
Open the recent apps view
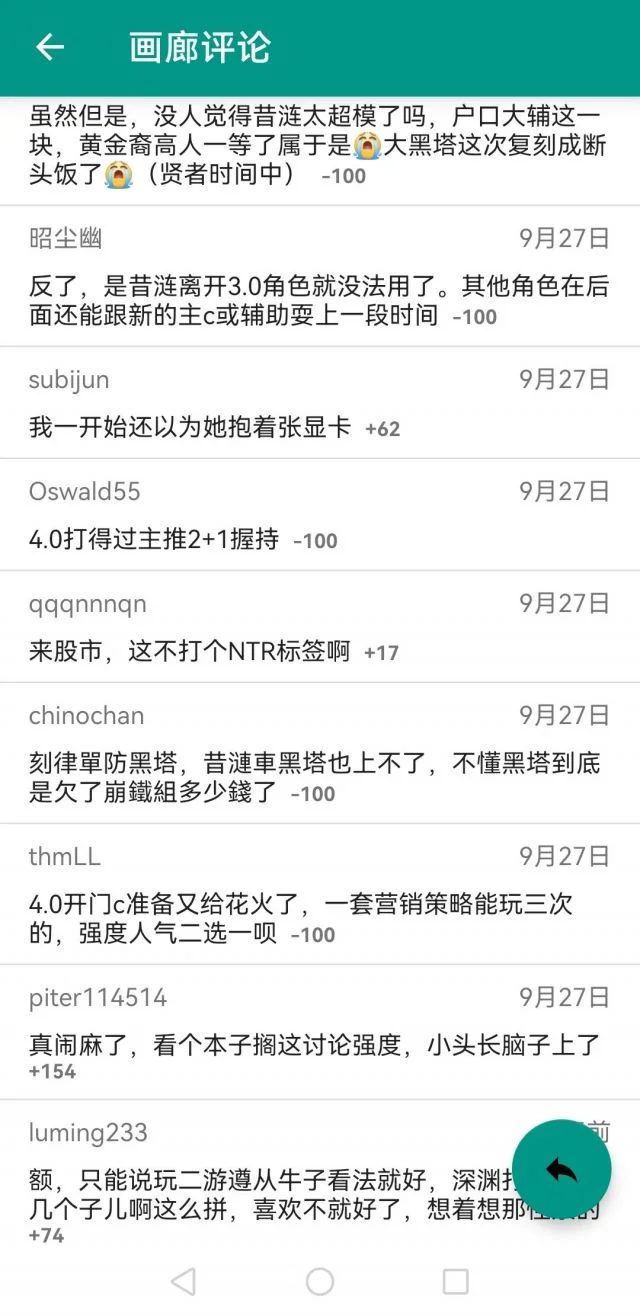455,1281
